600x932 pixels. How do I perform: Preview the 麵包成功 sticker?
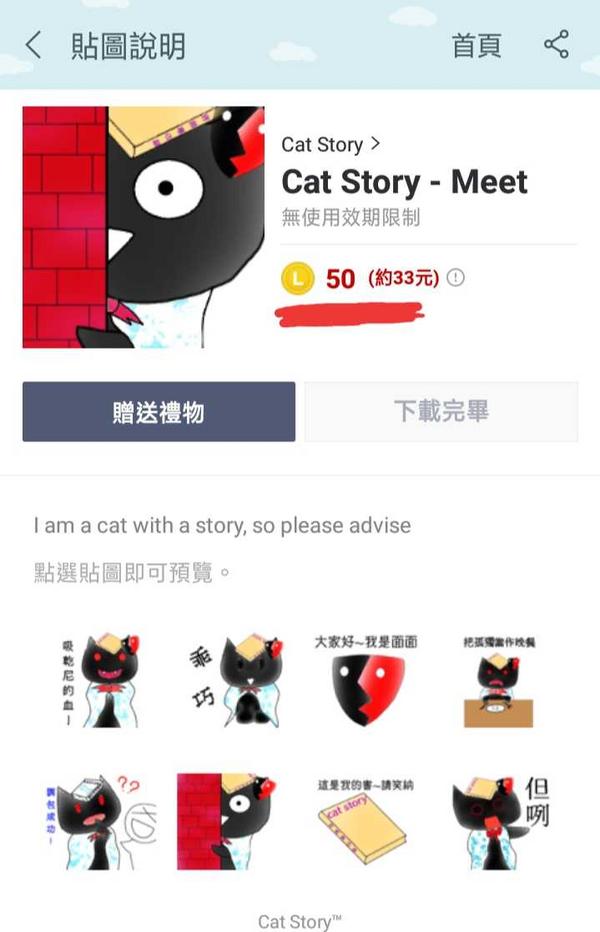(x=92, y=820)
